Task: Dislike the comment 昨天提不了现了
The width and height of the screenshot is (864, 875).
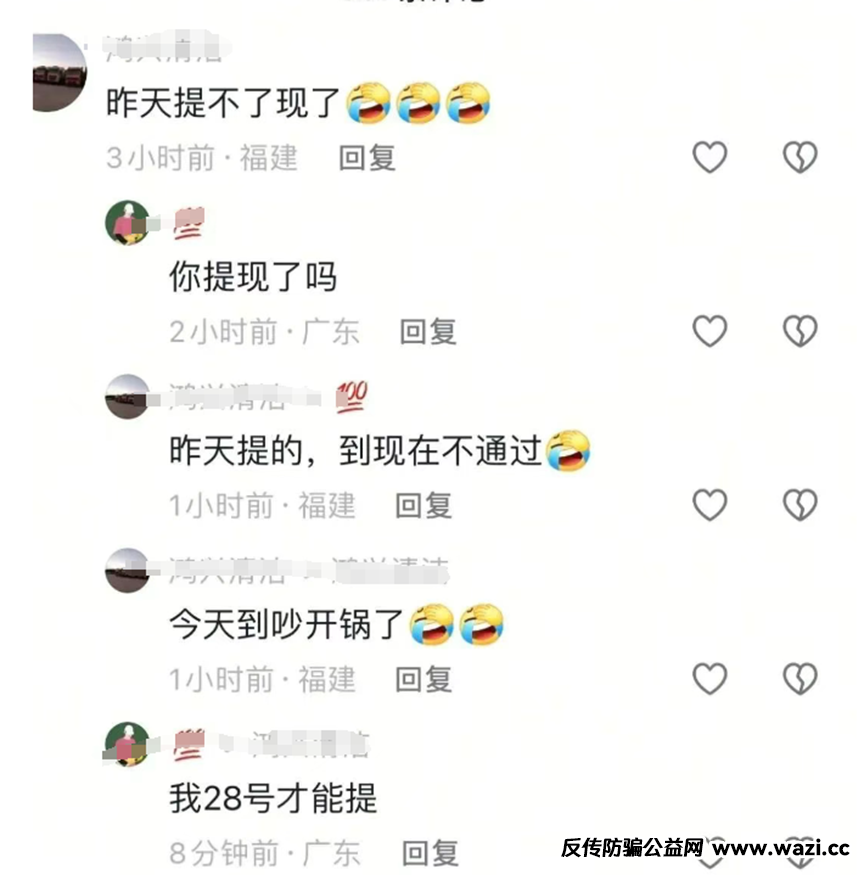Action: pyautogui.click(x=799, y=157)
